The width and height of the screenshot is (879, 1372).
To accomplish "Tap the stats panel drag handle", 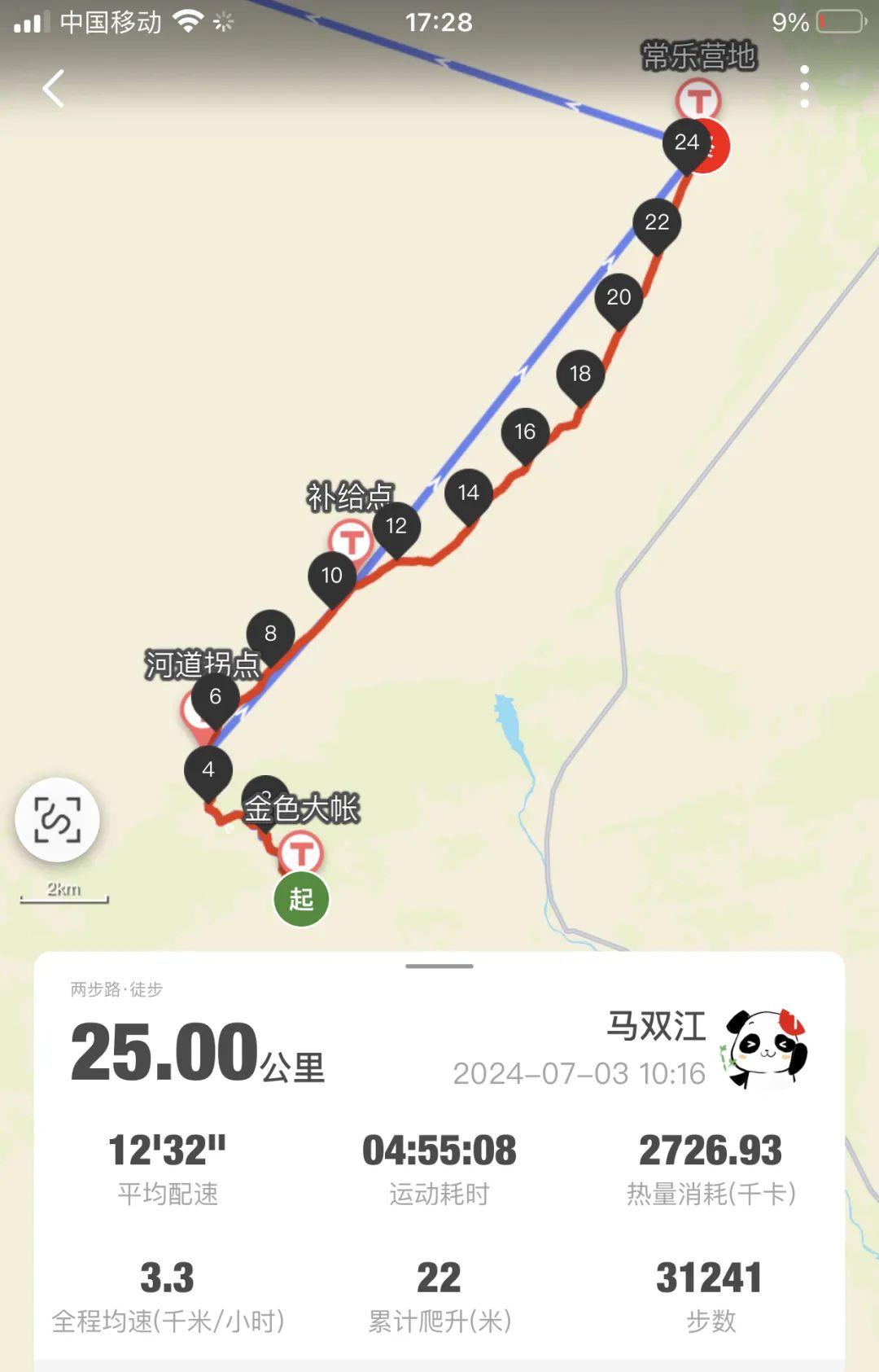I will pos(439,967).
